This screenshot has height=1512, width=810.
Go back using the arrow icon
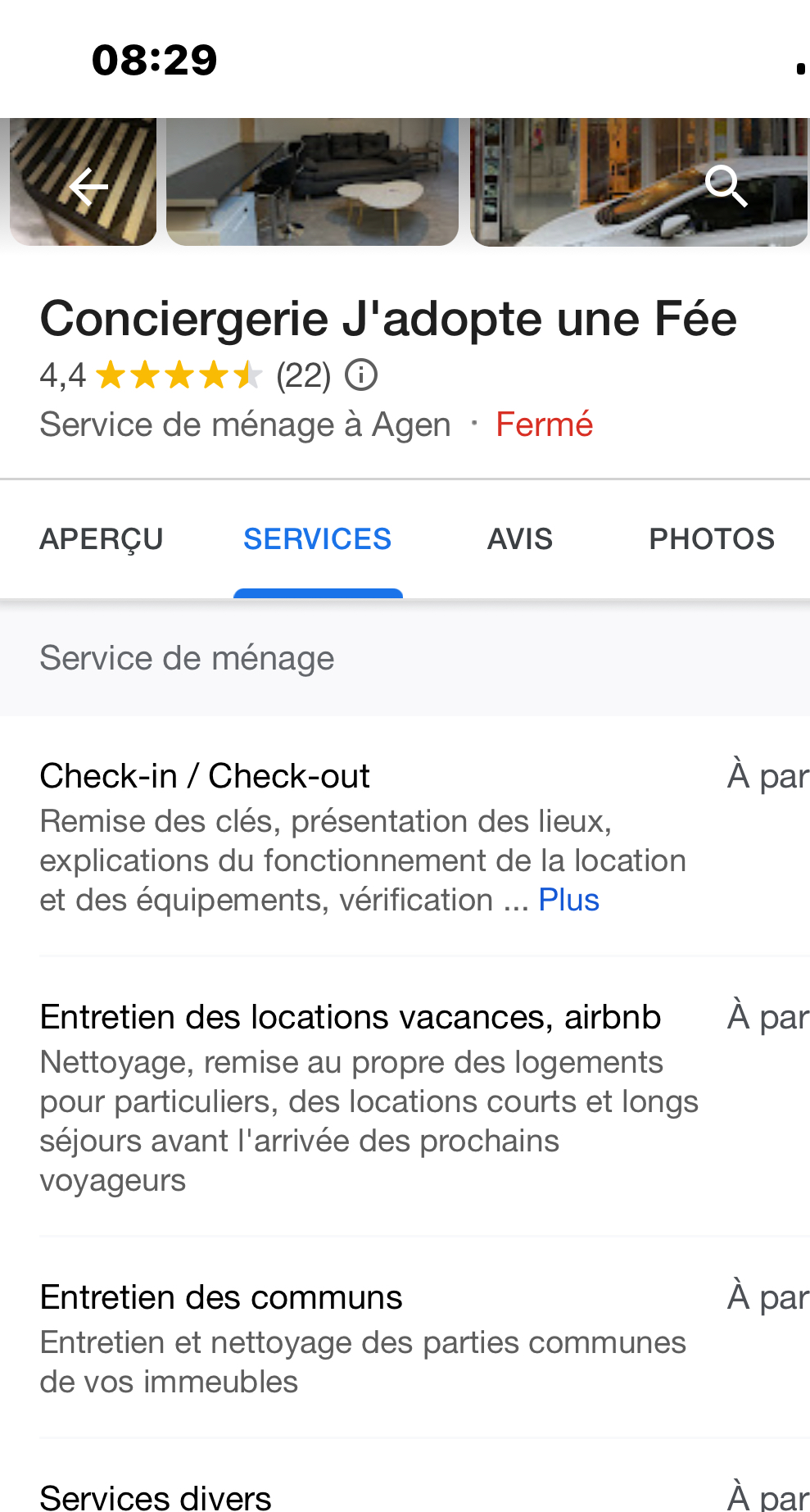click(x=88, y=188)
